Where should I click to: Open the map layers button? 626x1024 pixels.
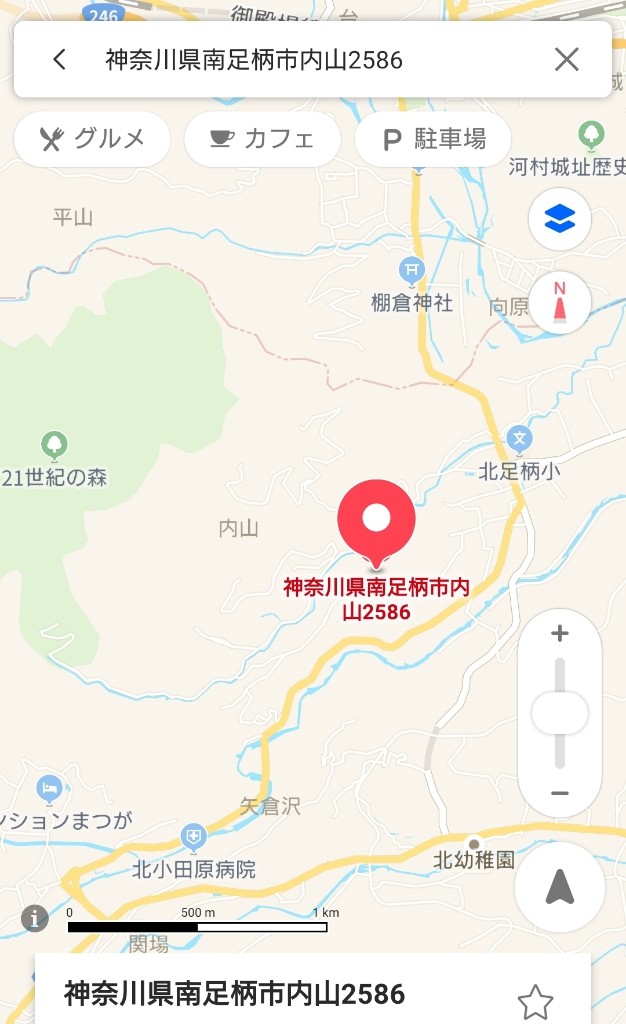click(x=560, y=218)
